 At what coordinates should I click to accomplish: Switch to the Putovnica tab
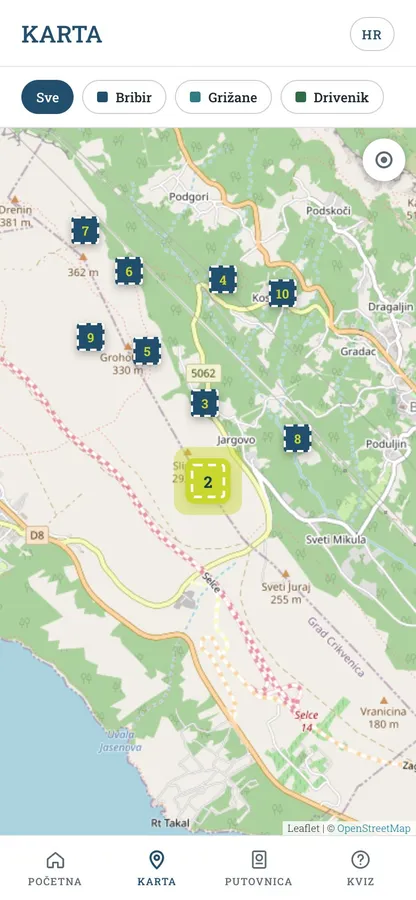[x=258, y=868]
